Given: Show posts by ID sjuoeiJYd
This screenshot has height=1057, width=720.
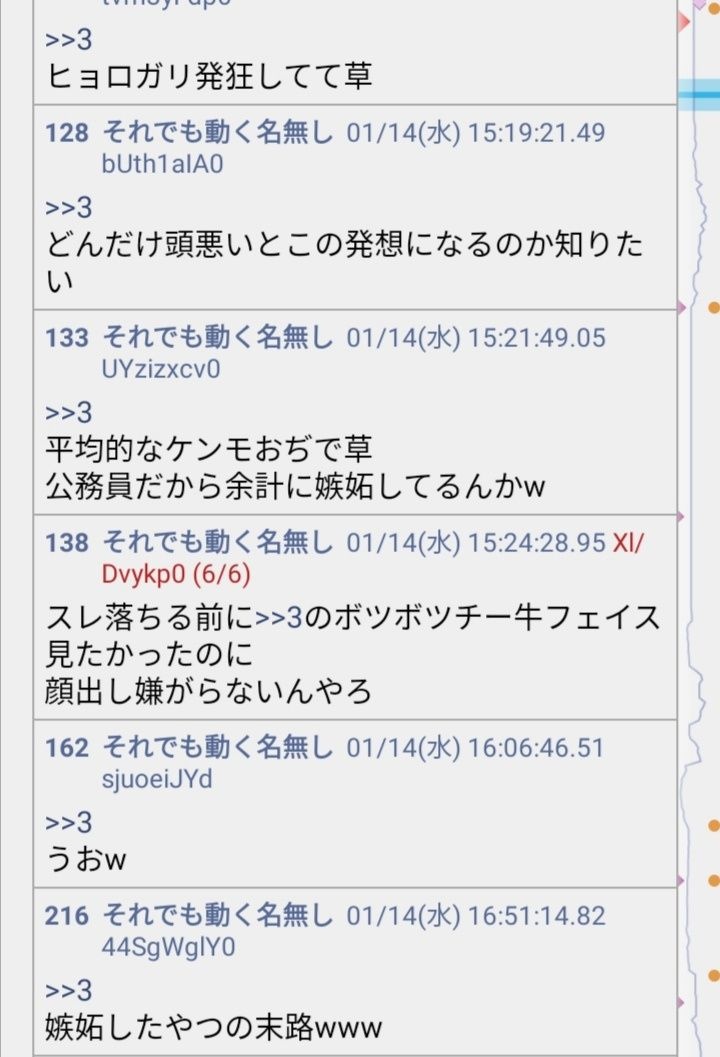Looking at the screenshot, I should coord(157,780).
